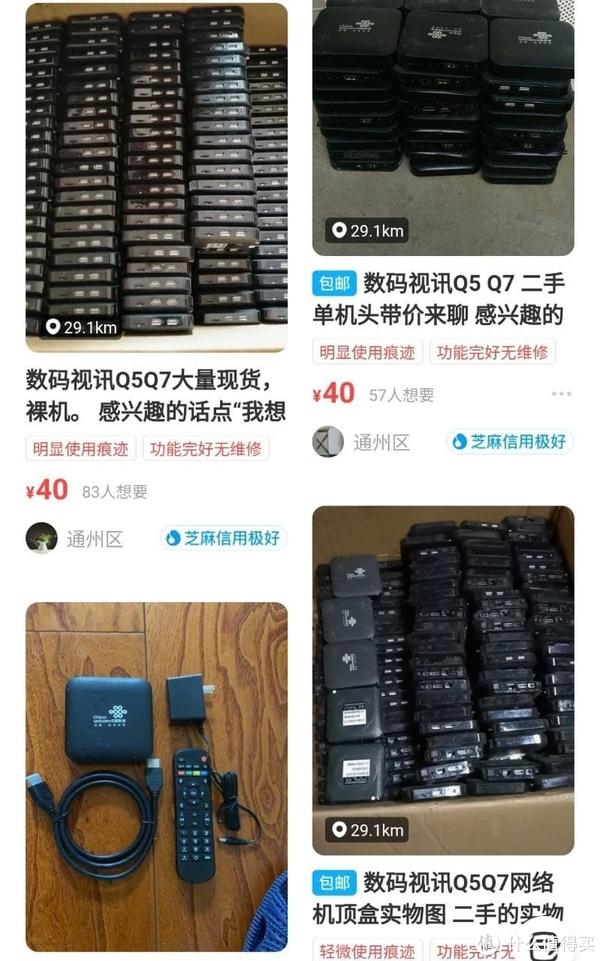The height and width of the screenshot is (961, 600).
Task: View seller avatar on the 57人想要 listing
Action: tap(328, 441)
